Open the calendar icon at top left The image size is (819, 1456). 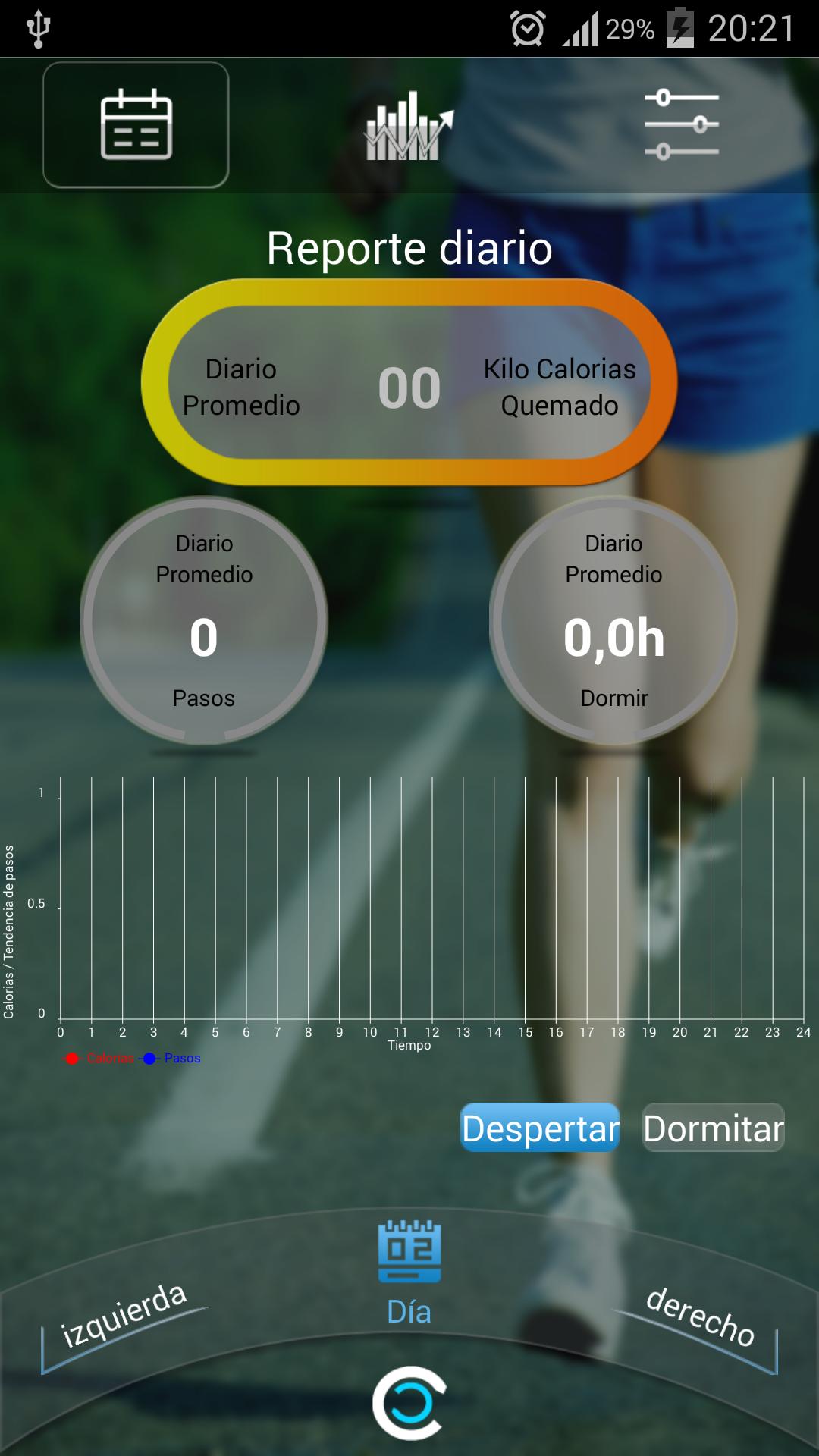click(136, 125)
